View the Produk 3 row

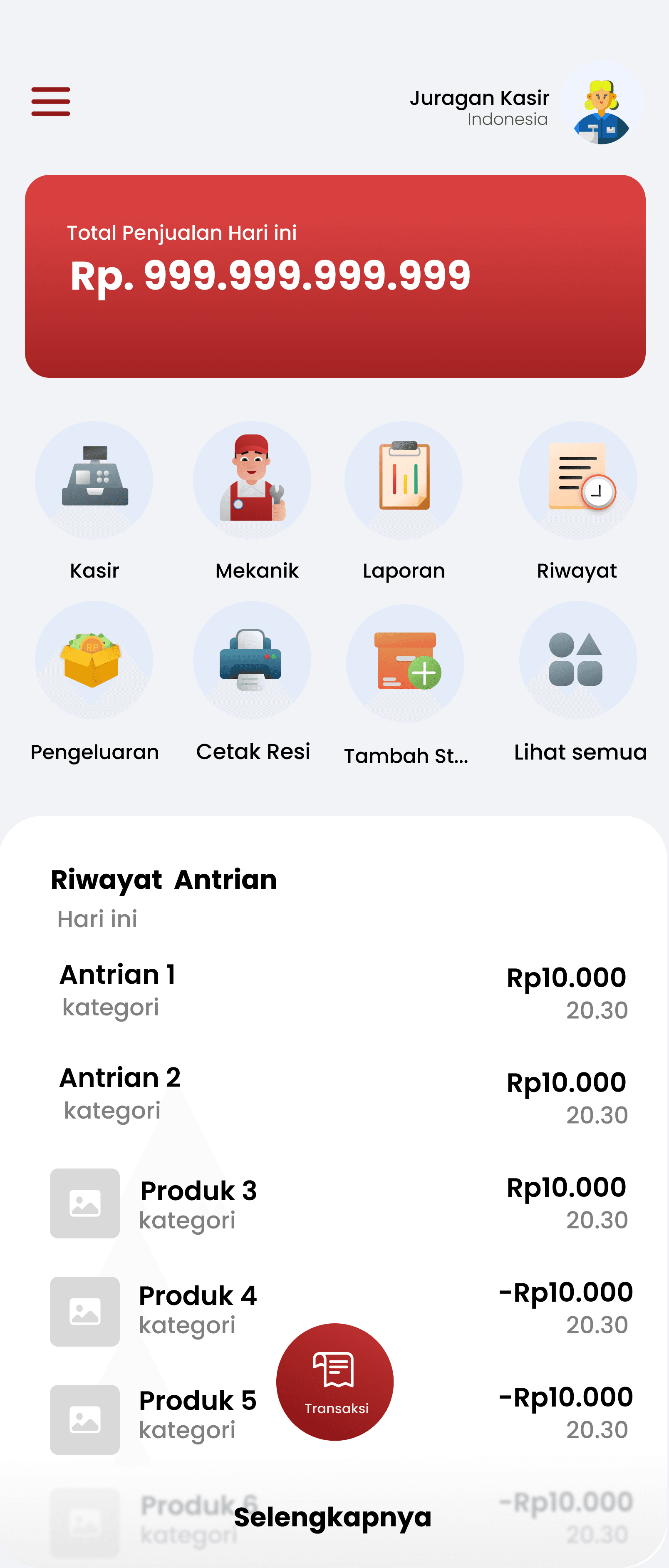coord(341,1203)
